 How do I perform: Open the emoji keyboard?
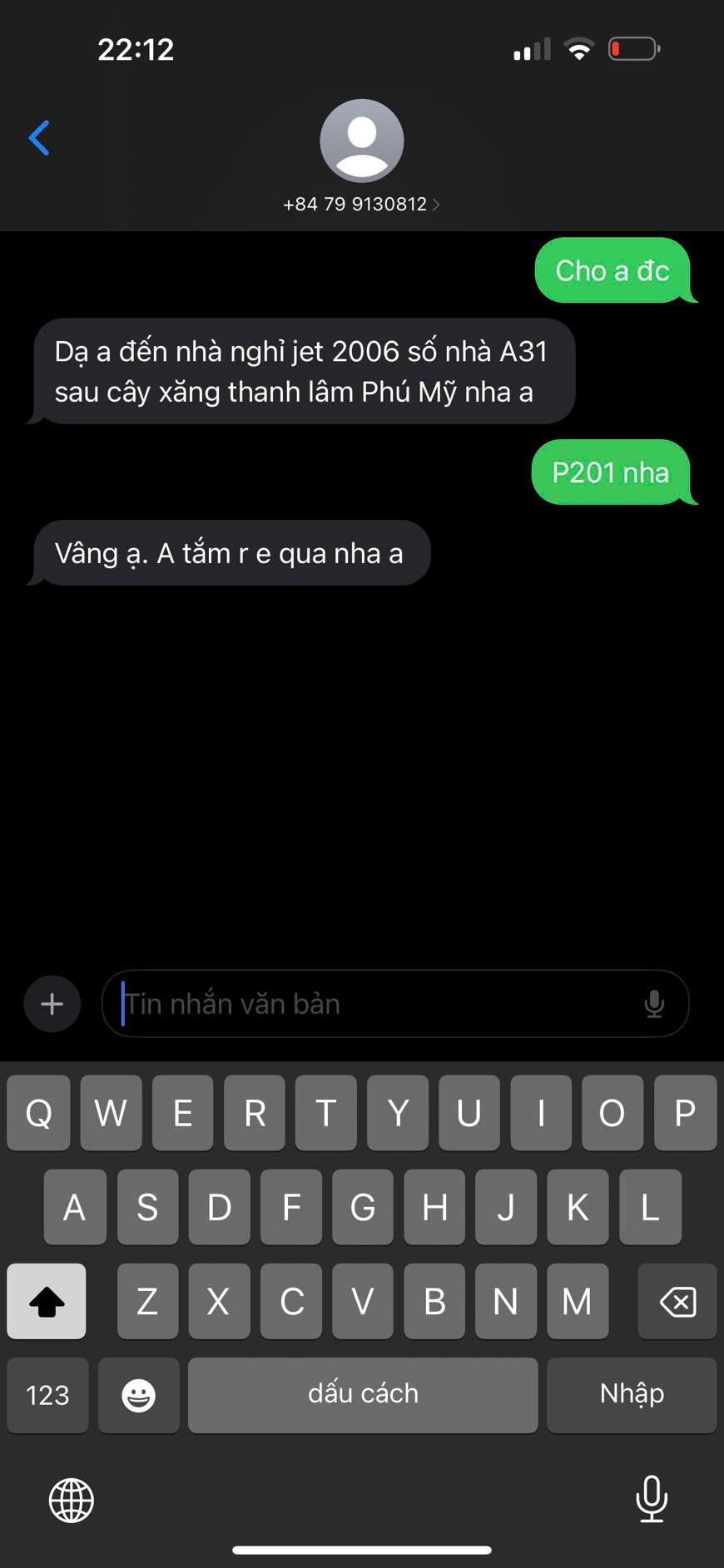(138, 1395)
